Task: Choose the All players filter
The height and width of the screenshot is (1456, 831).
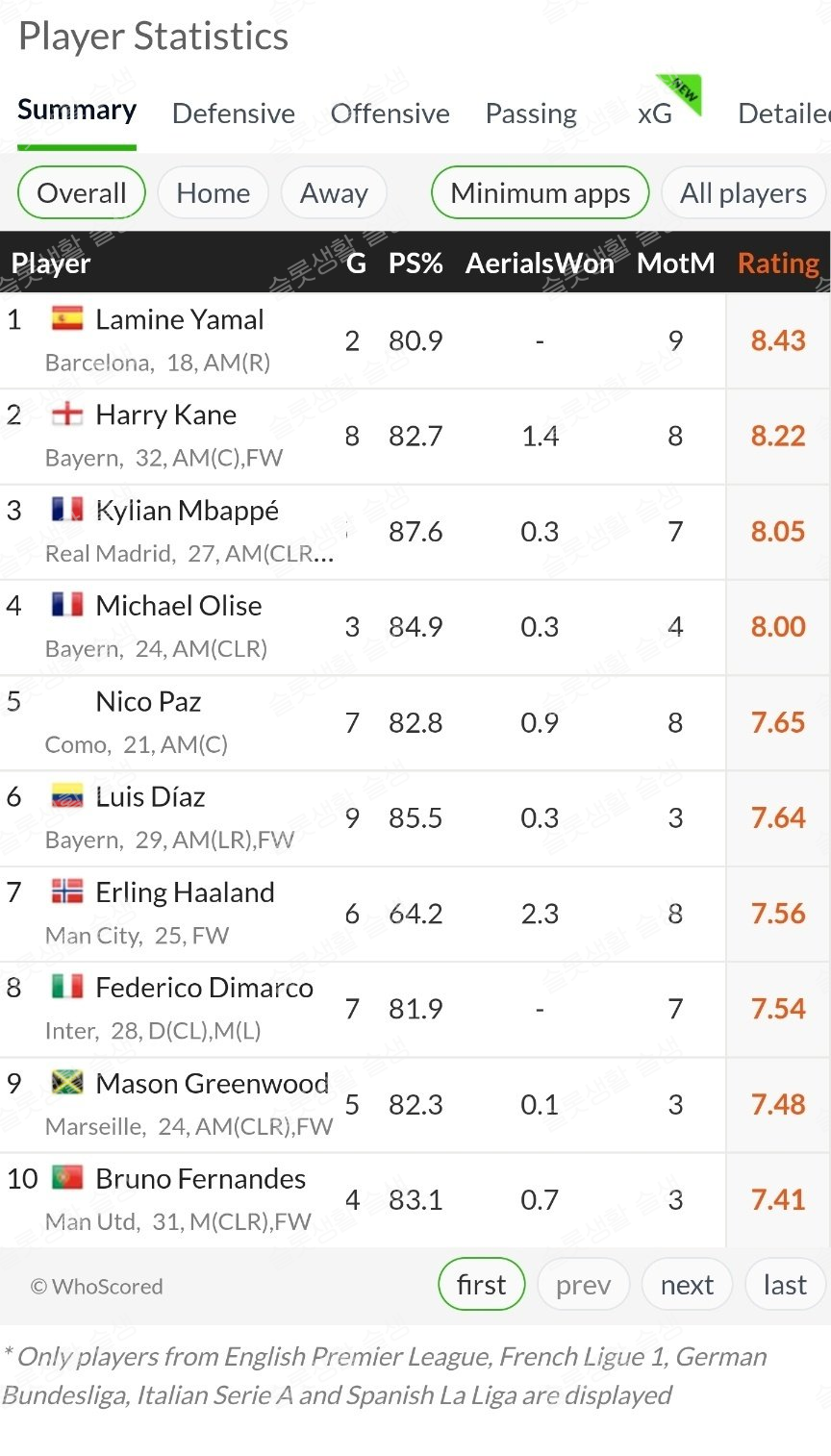Action: 743,193
